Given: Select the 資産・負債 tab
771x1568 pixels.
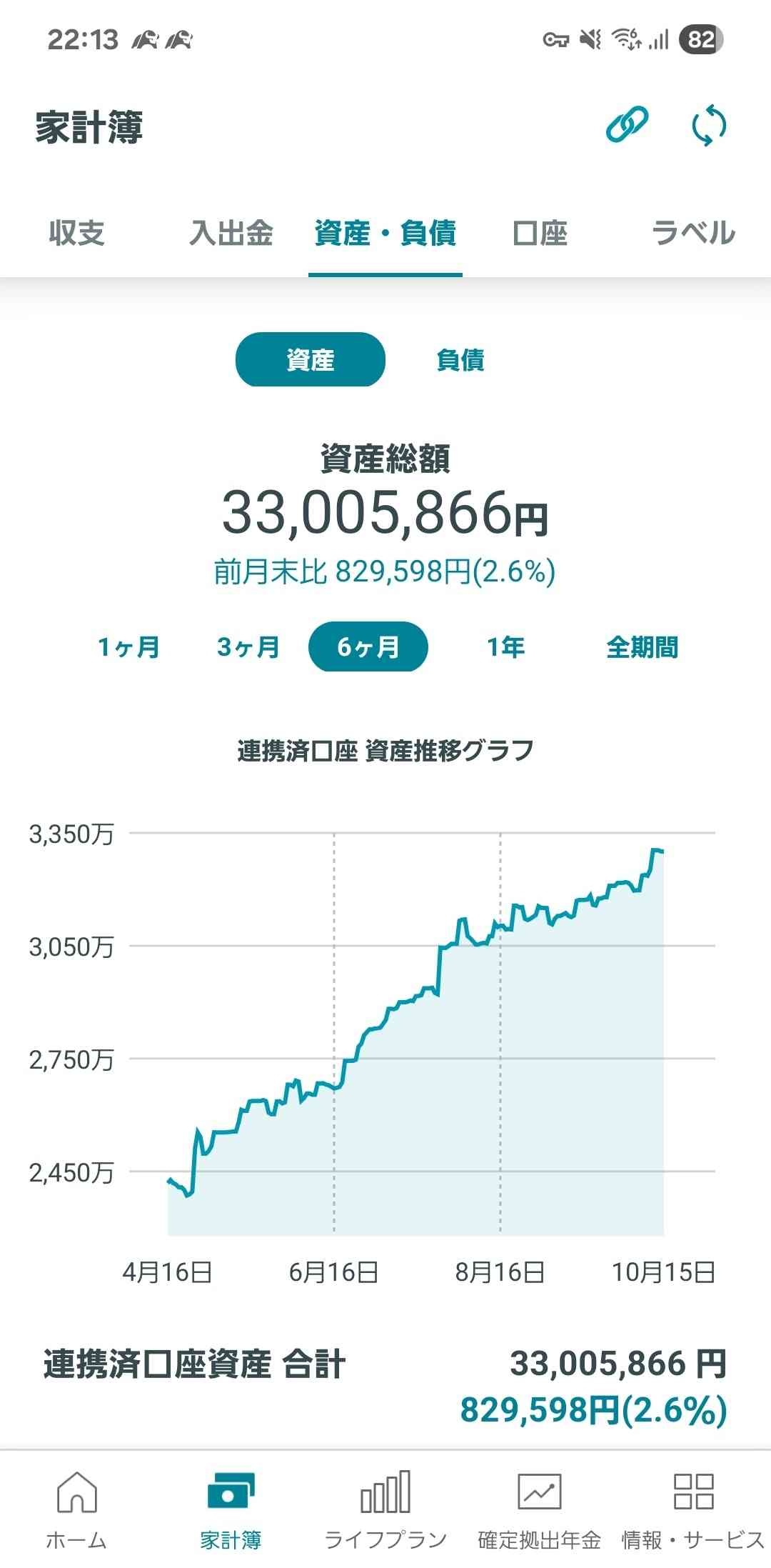Looking at the screenshot, I should point(385,233).
